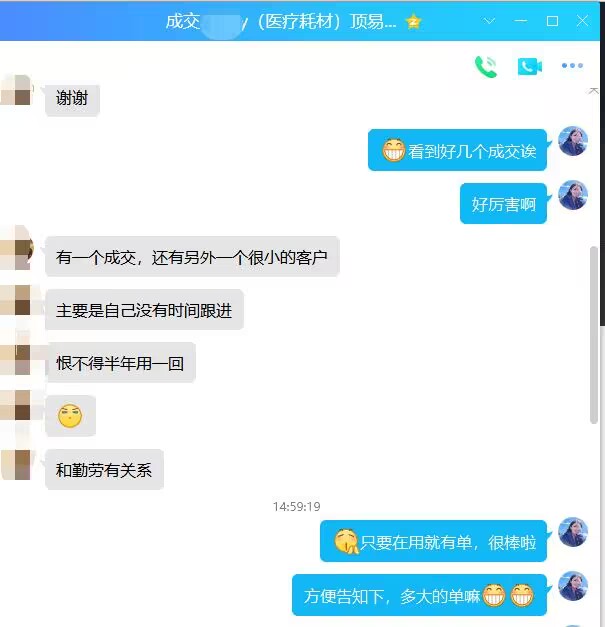605x627 pixels.
Task: Open sender avatar beside 好厉害啊 message
Action: tap(573, 195)
